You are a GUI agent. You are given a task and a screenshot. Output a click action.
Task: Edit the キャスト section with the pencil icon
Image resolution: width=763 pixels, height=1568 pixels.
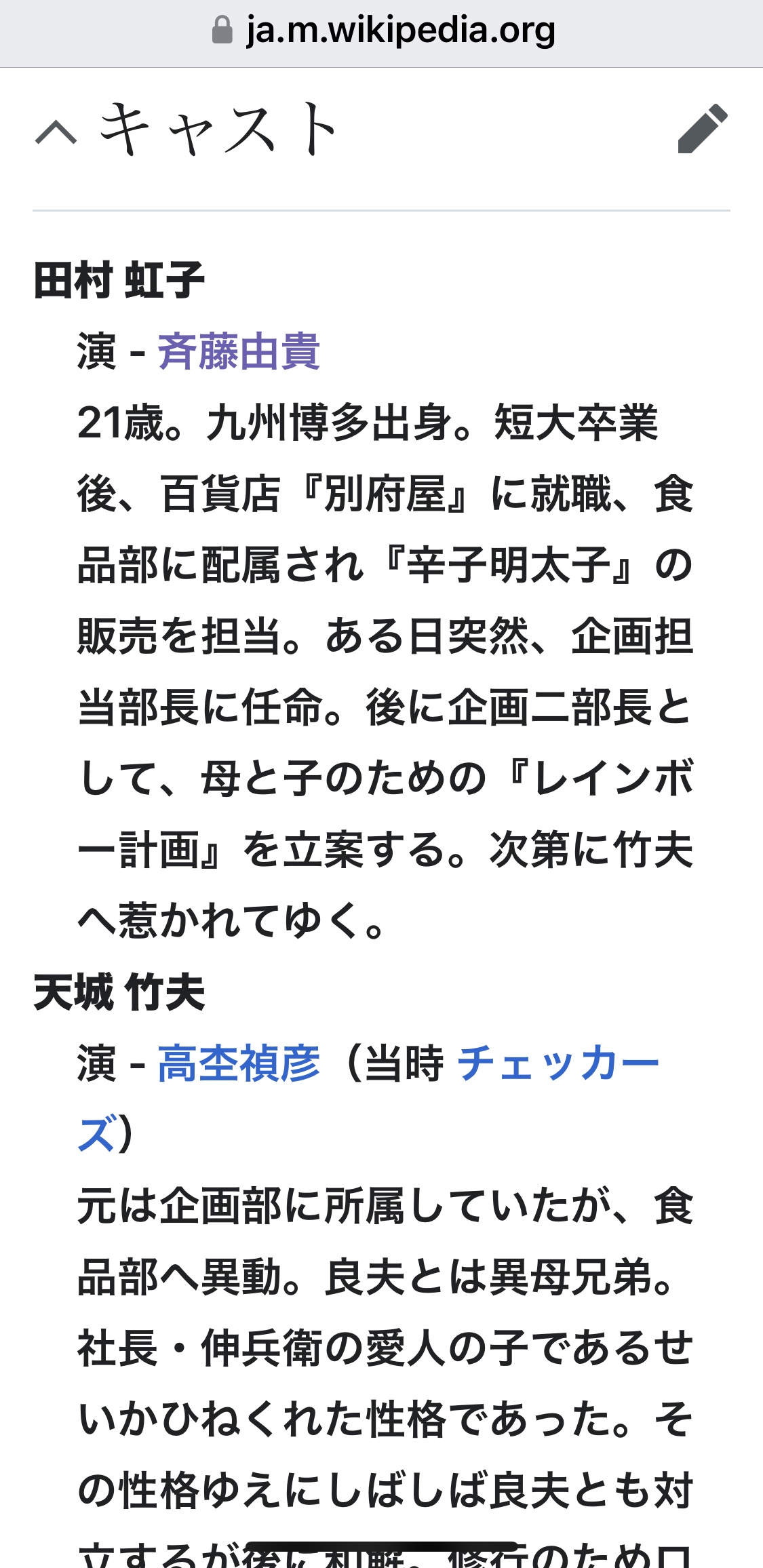[703, 129]
